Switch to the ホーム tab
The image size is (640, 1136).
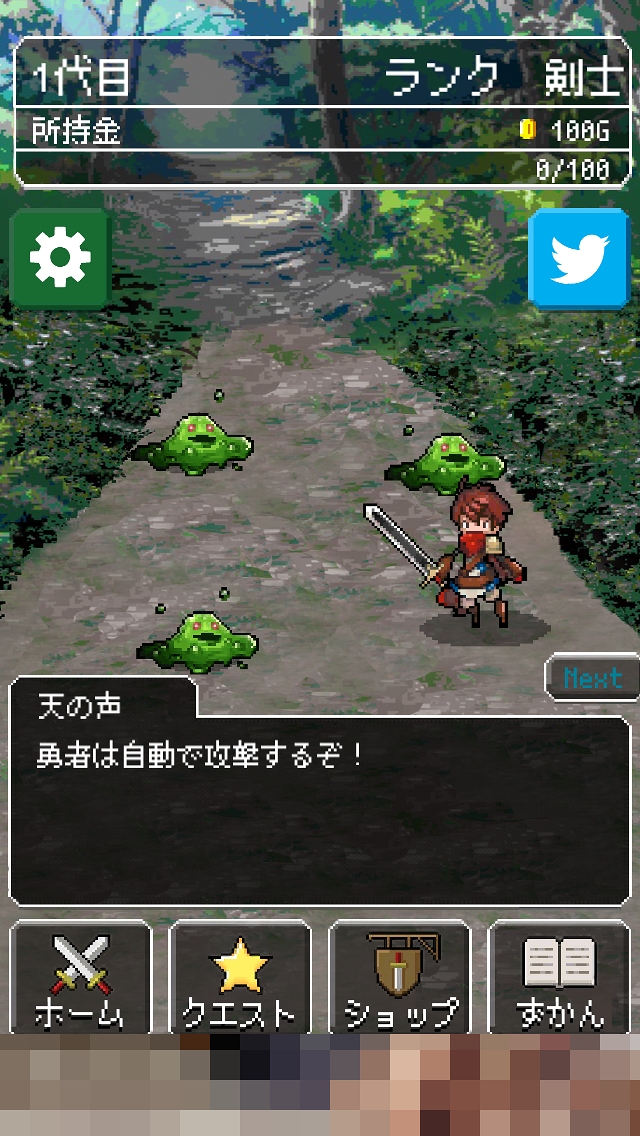click(80, 979)
